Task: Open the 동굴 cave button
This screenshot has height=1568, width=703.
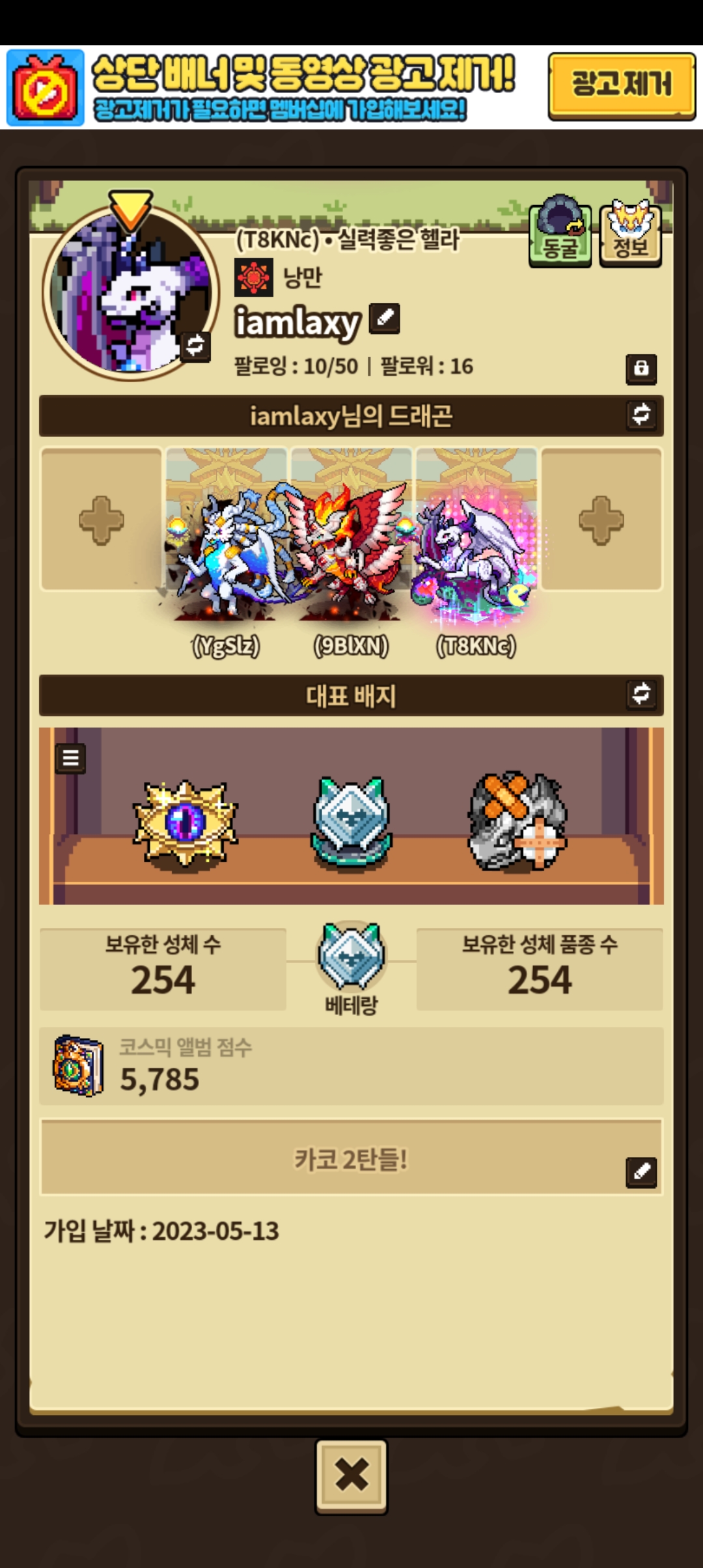Action: click(560, 233)
